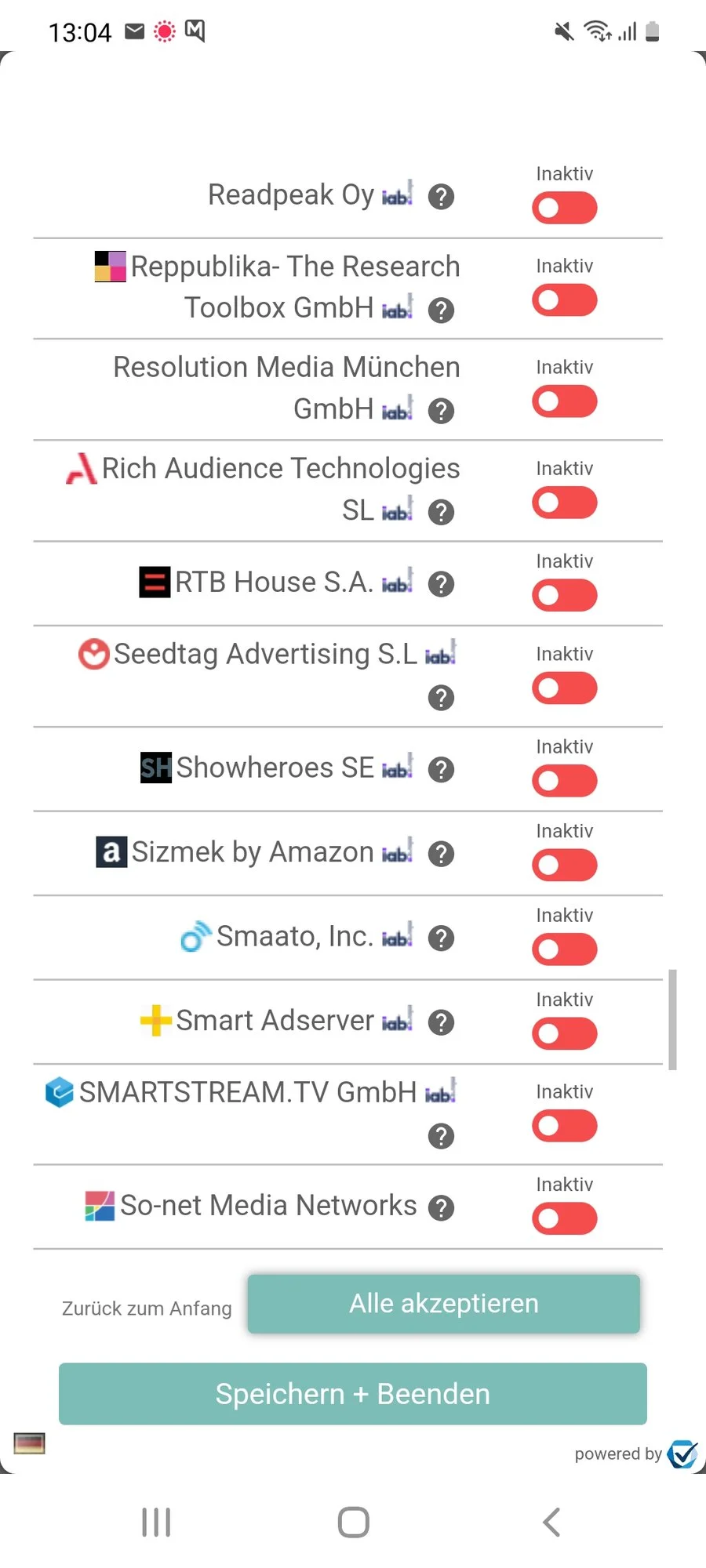Tap the Alle akzeptieren button
706x1568 pixels.
coord(443,1304)
